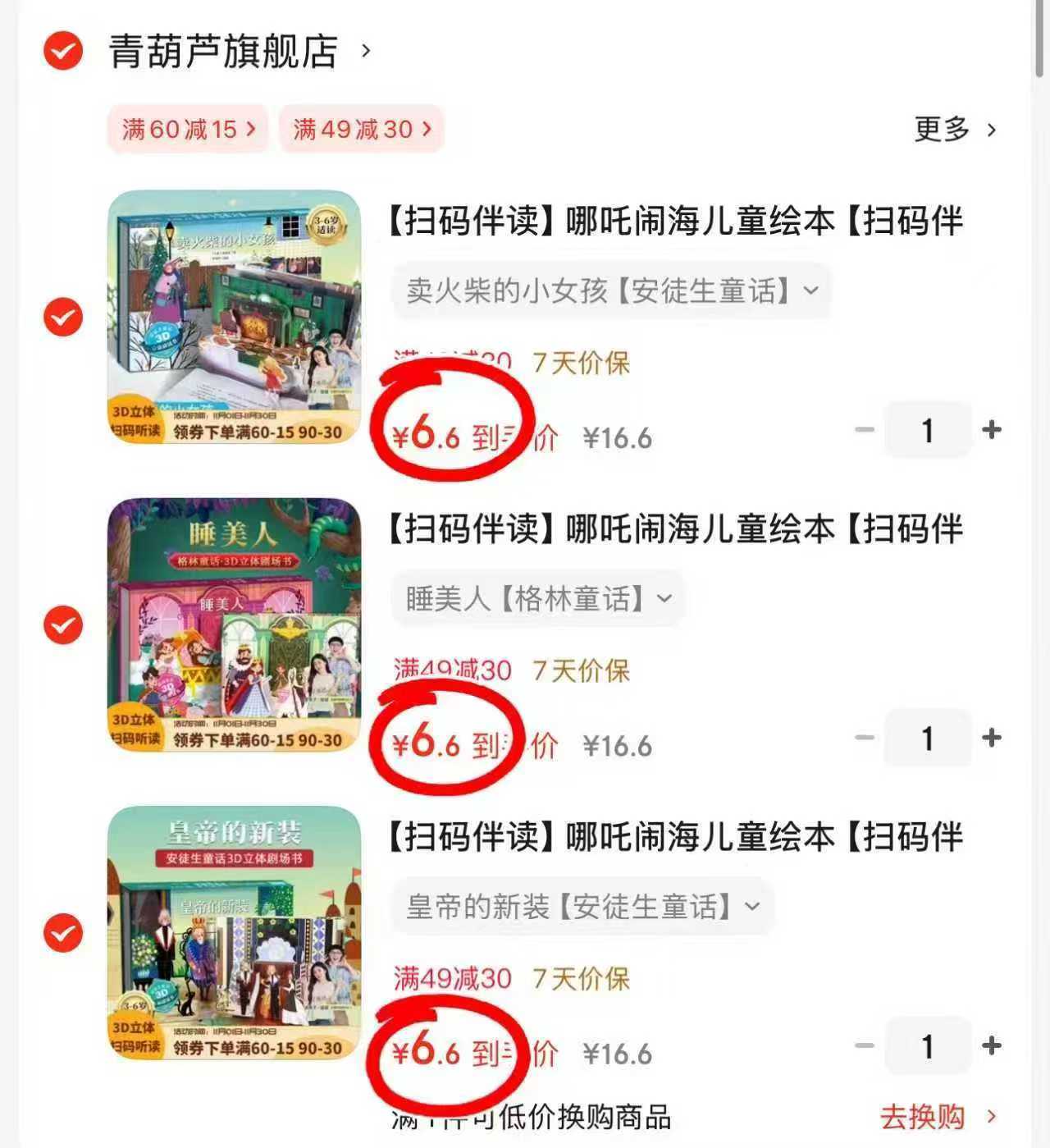Open the 皇帝的新装【安徒生童话】variant dropdown
The width and height of the screenshot is (1050, 1148).
tap(584, 907)
